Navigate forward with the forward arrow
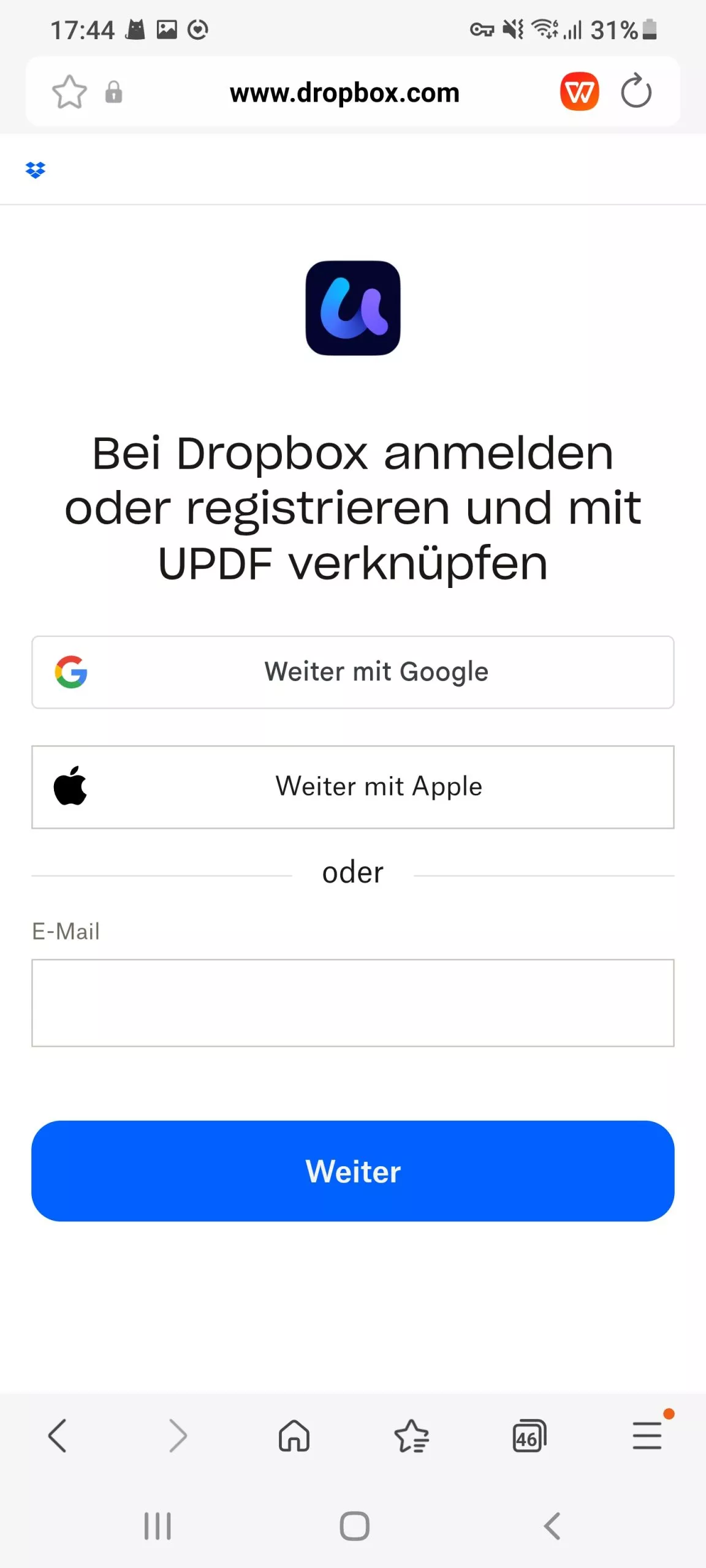This screenshot has width=706, height=1568. (x=176, y=1435)
